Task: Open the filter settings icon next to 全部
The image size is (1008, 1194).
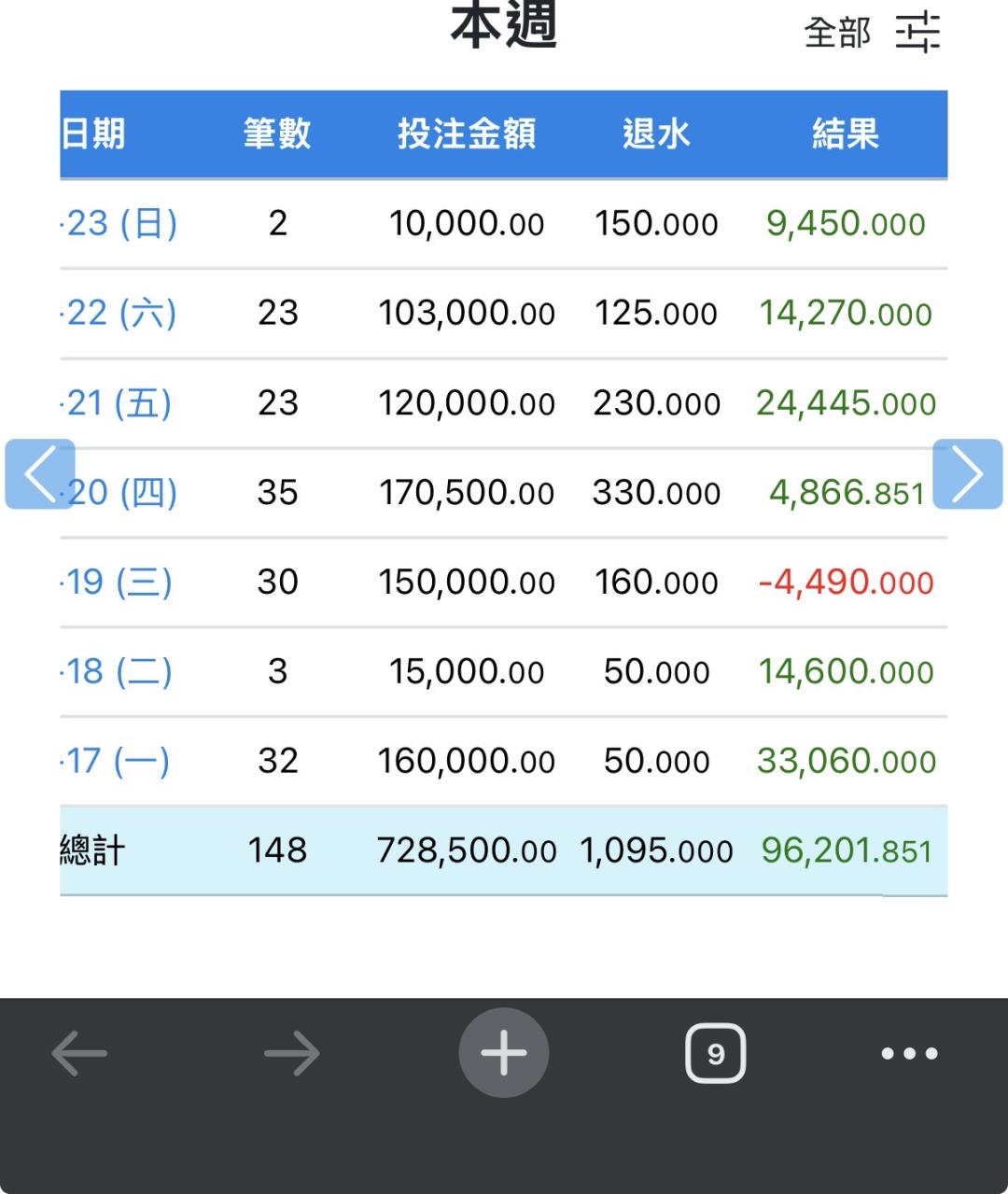Action: pos(917,33)
